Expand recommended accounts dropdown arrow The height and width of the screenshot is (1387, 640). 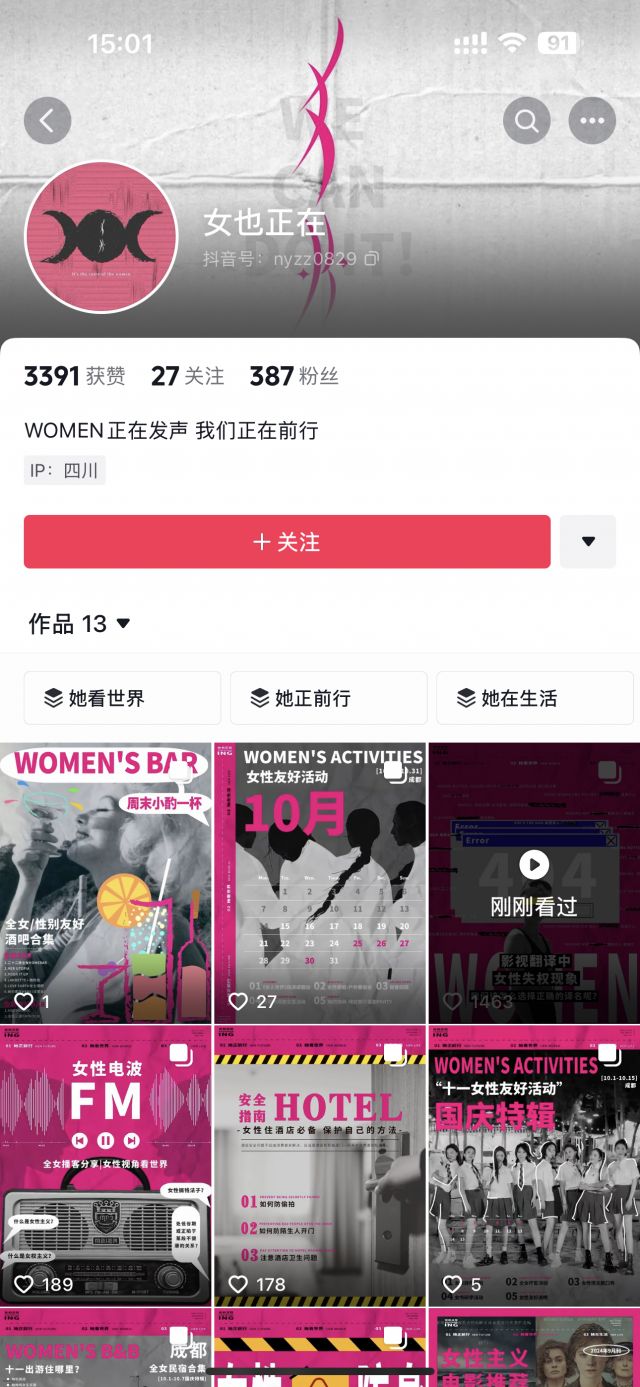[x=588, y=541]
